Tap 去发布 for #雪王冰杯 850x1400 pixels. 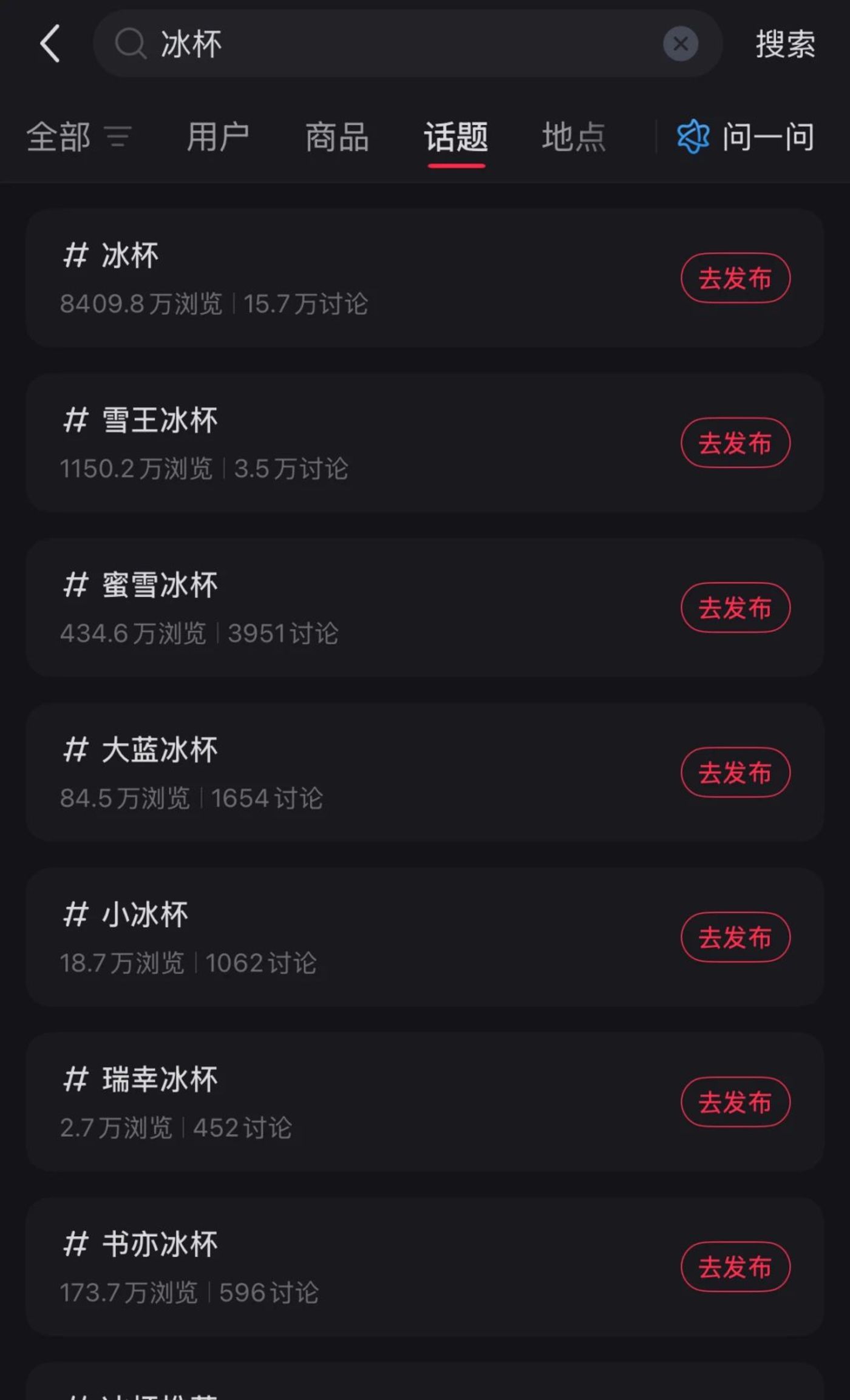point(735,443)
